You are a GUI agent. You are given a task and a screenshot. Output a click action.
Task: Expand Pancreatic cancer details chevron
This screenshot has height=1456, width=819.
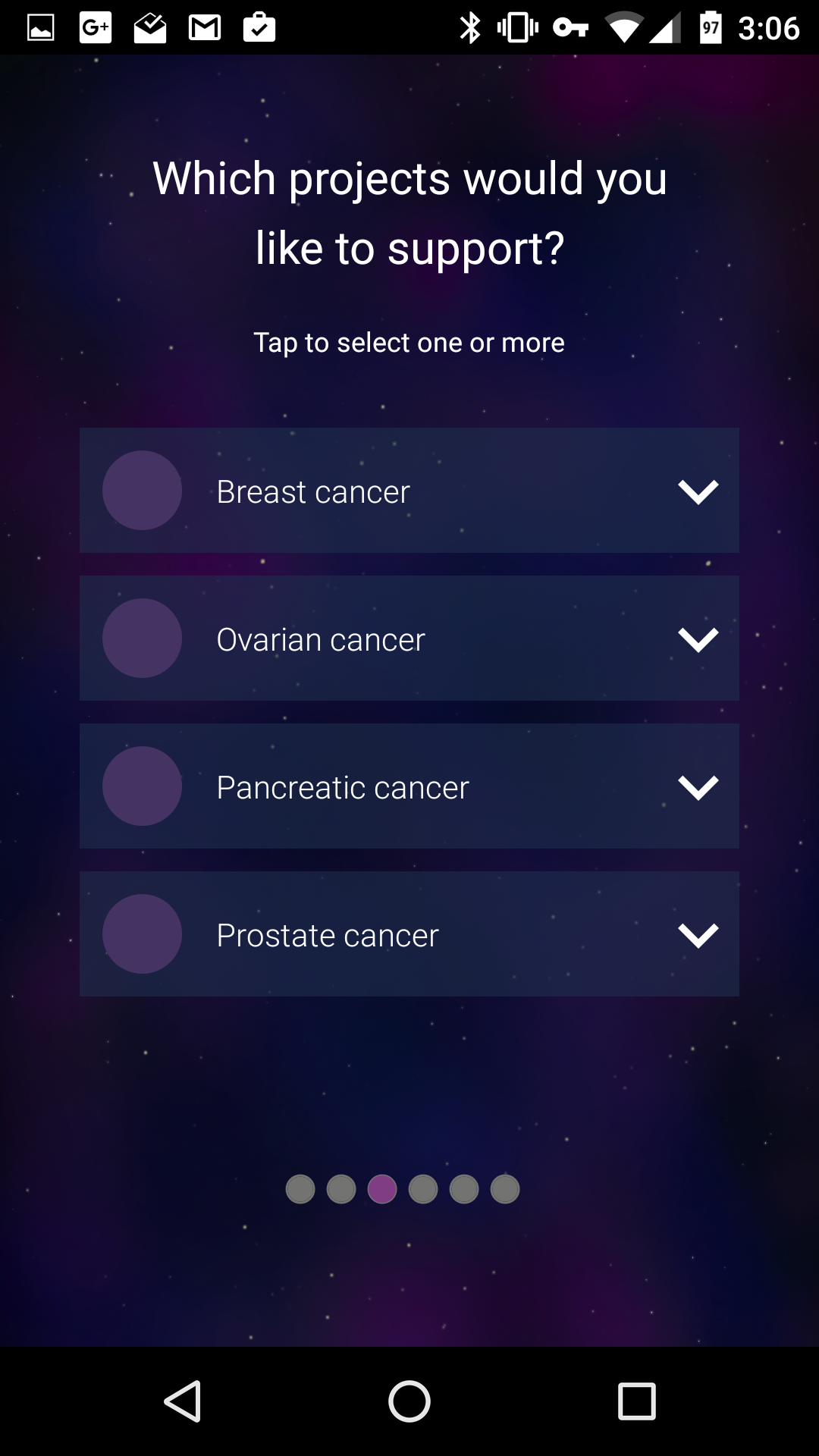point(698,788)
